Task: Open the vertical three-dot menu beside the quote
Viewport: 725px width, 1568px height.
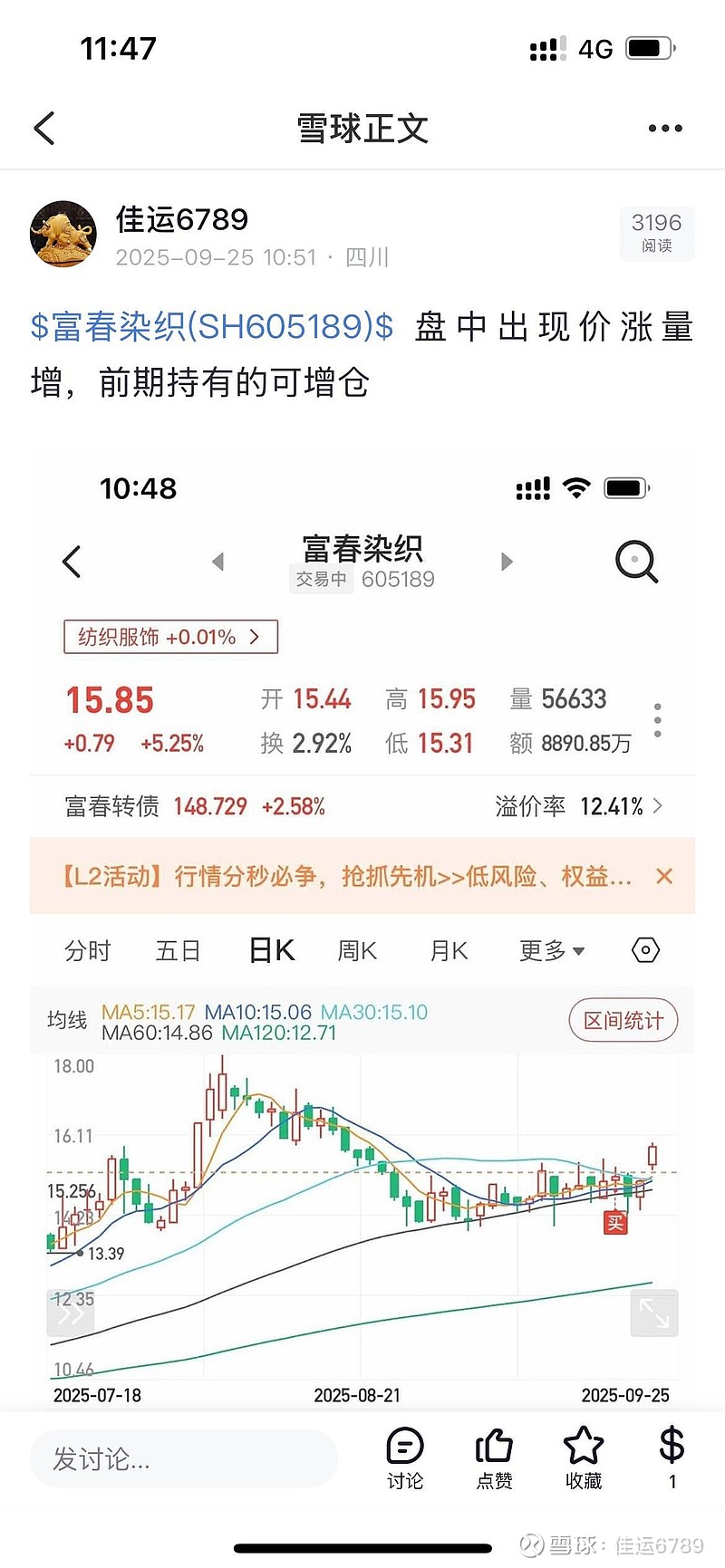Action: tap(656, 719)
